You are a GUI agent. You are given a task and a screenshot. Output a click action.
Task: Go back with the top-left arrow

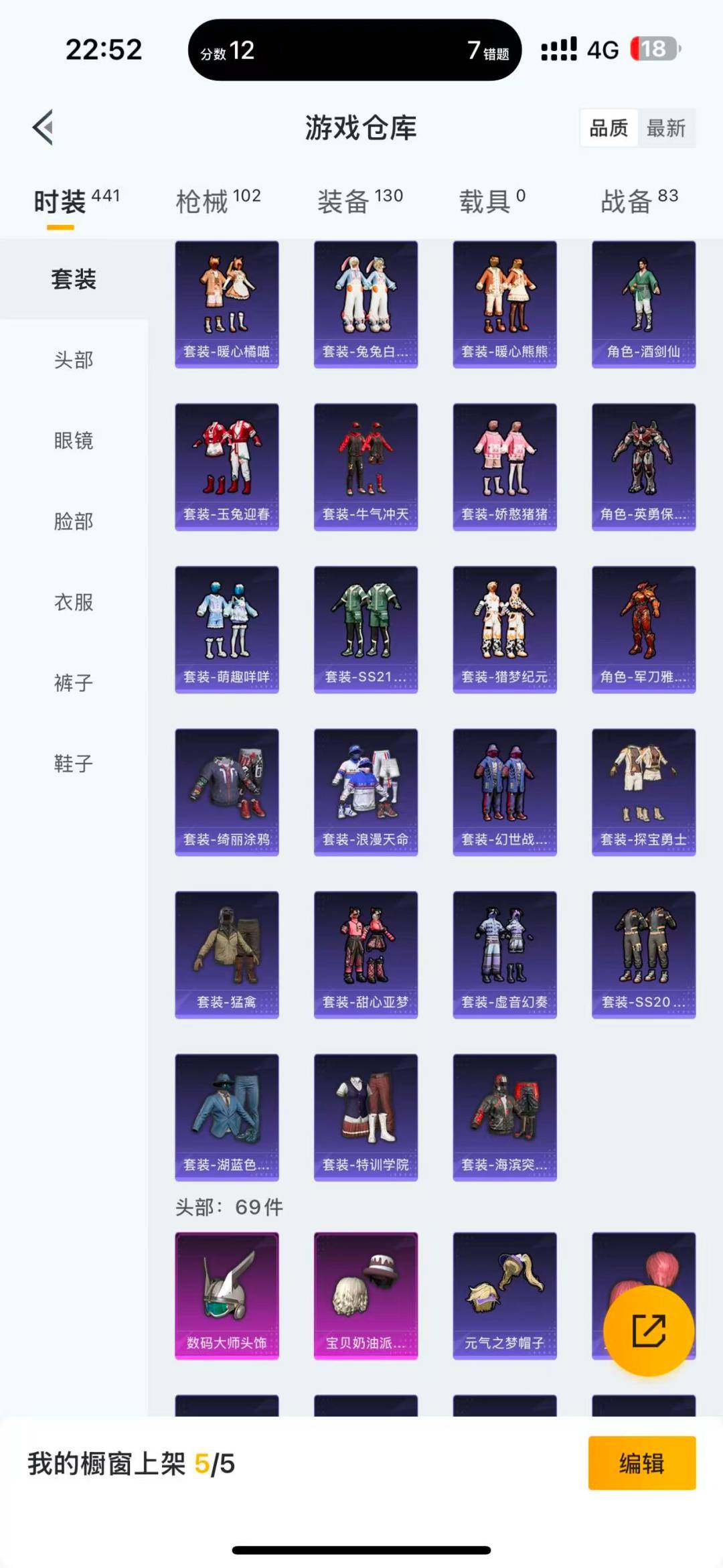pyautogui.click(x=44, y=127)
